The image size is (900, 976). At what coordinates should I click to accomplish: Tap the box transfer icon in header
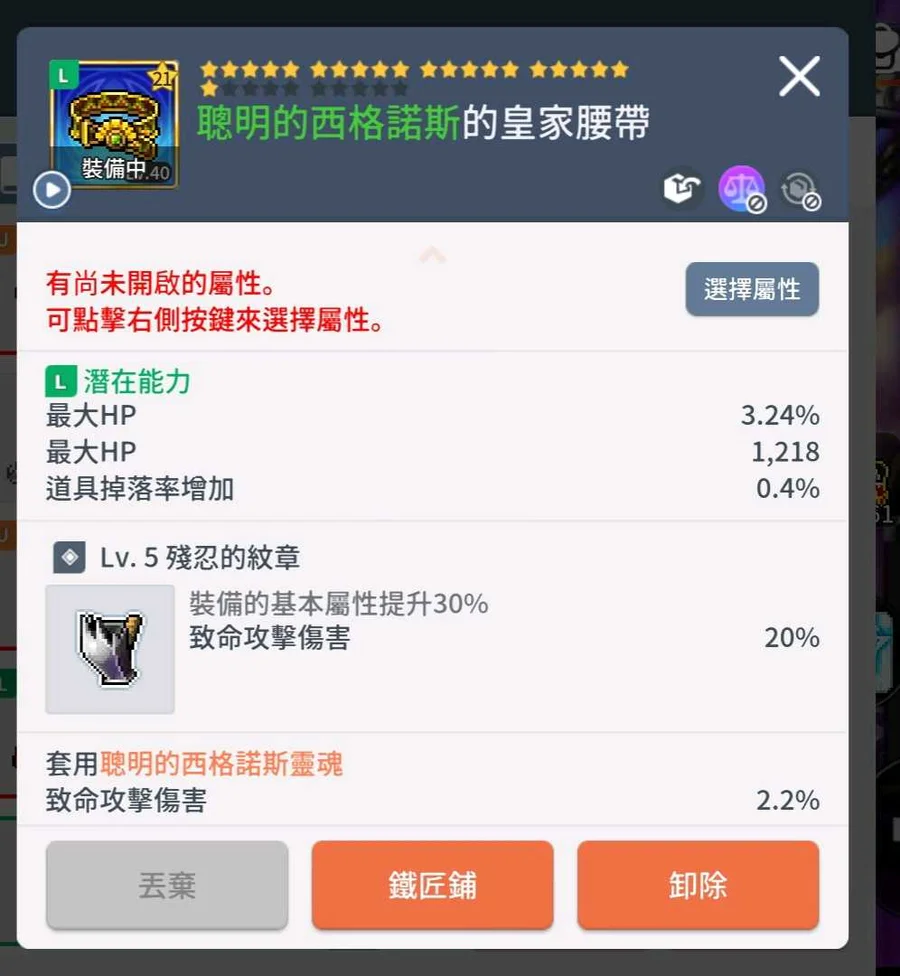(682, 189)
